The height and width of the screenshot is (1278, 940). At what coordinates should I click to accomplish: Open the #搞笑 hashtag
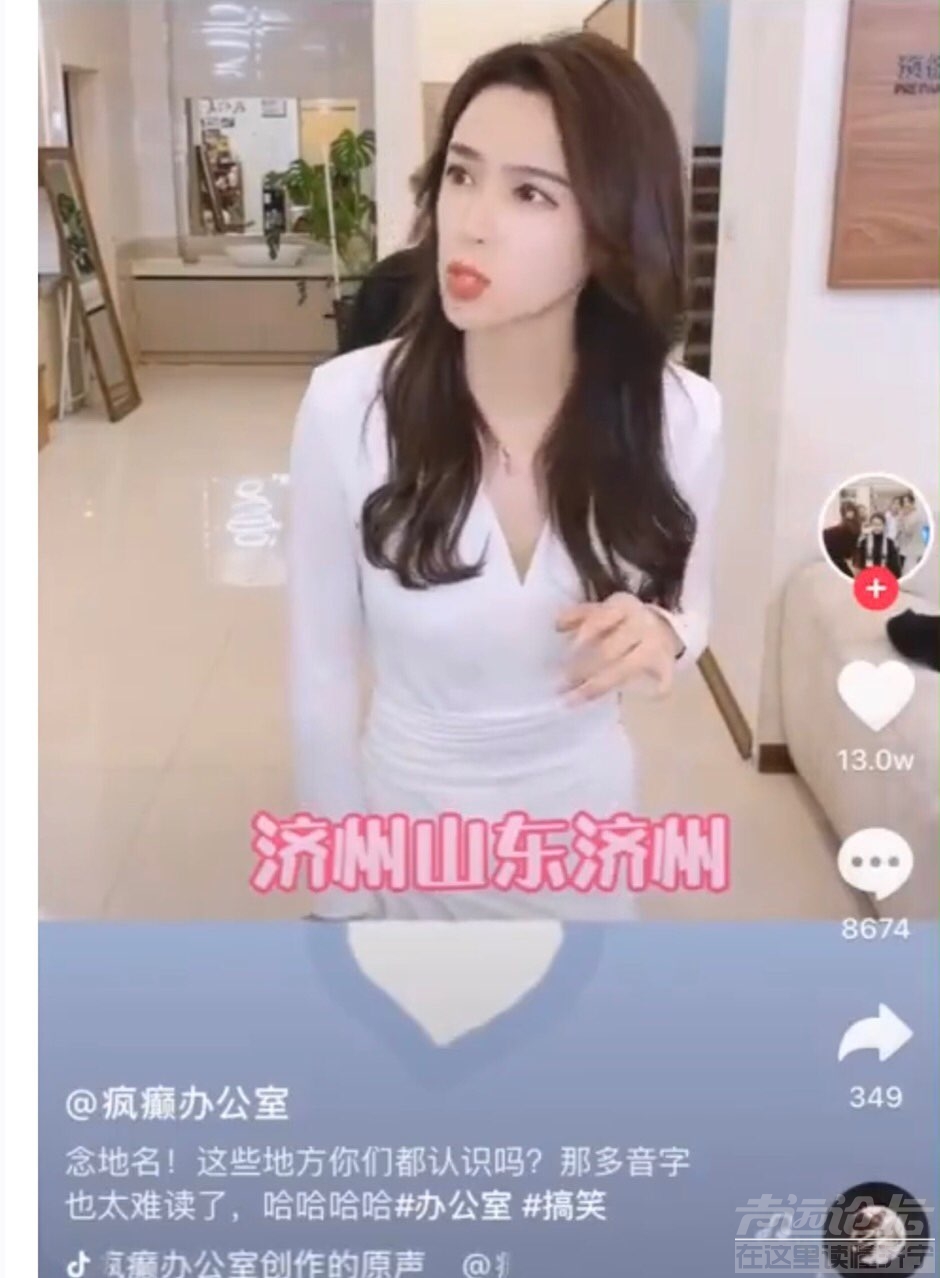coord(565,1205)
